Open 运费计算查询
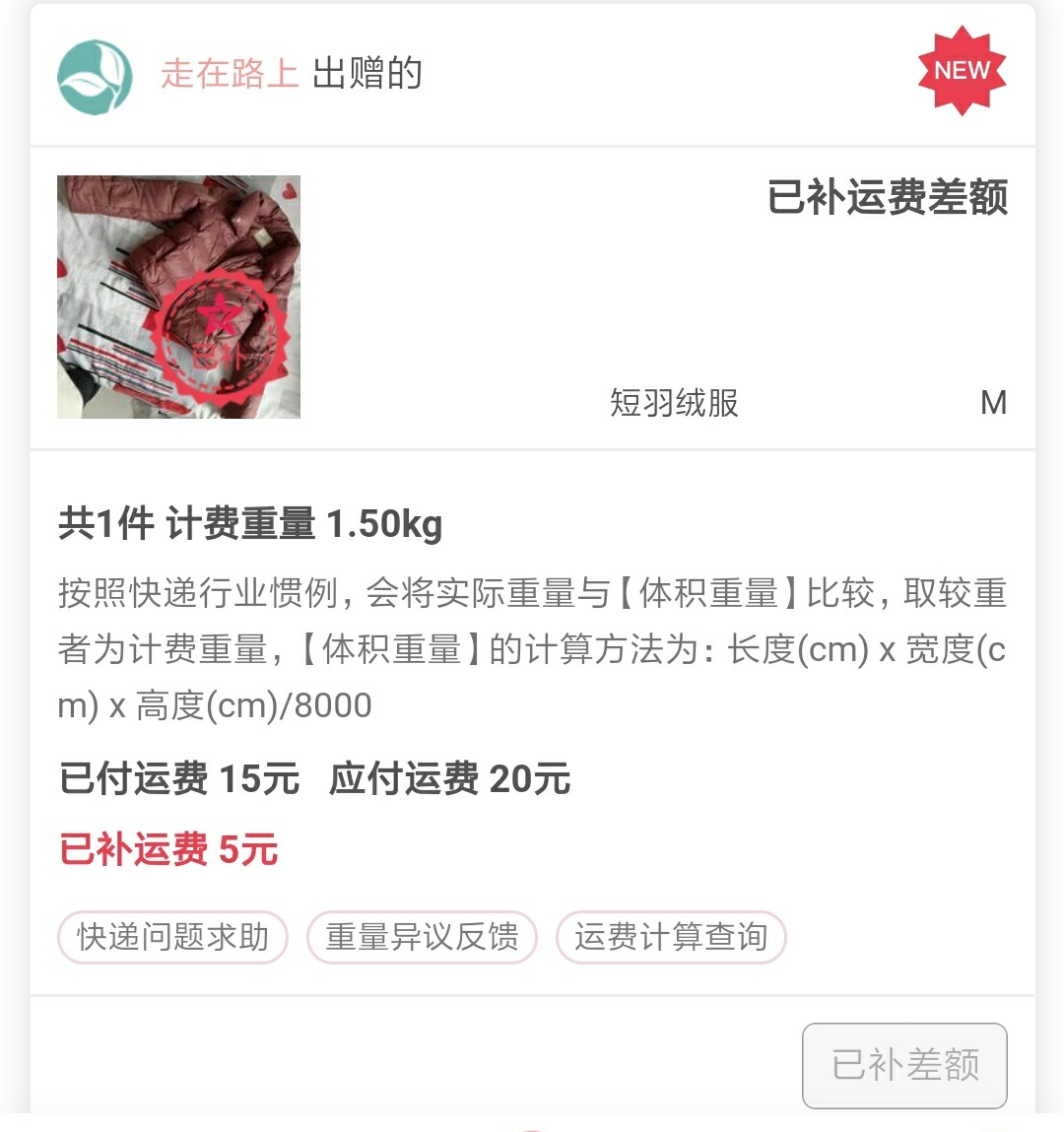Viewport: 1064px width, 1132px height. 671,936
